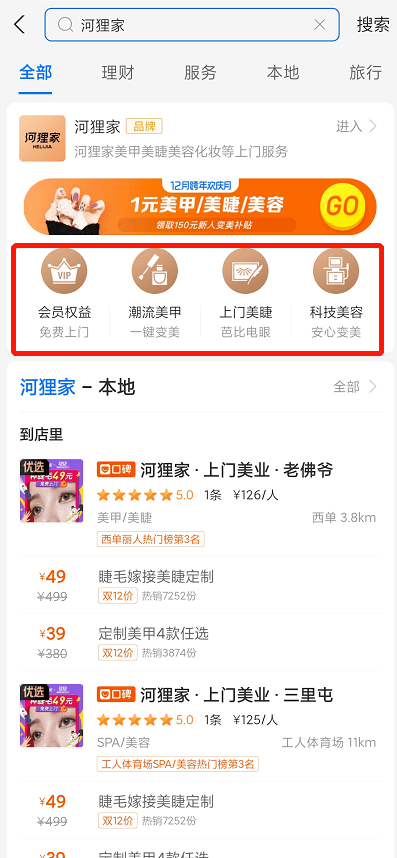Switch to the 本地 tab
The width and height of the screenshot is (397, 858).
click(x=283, y=73)
